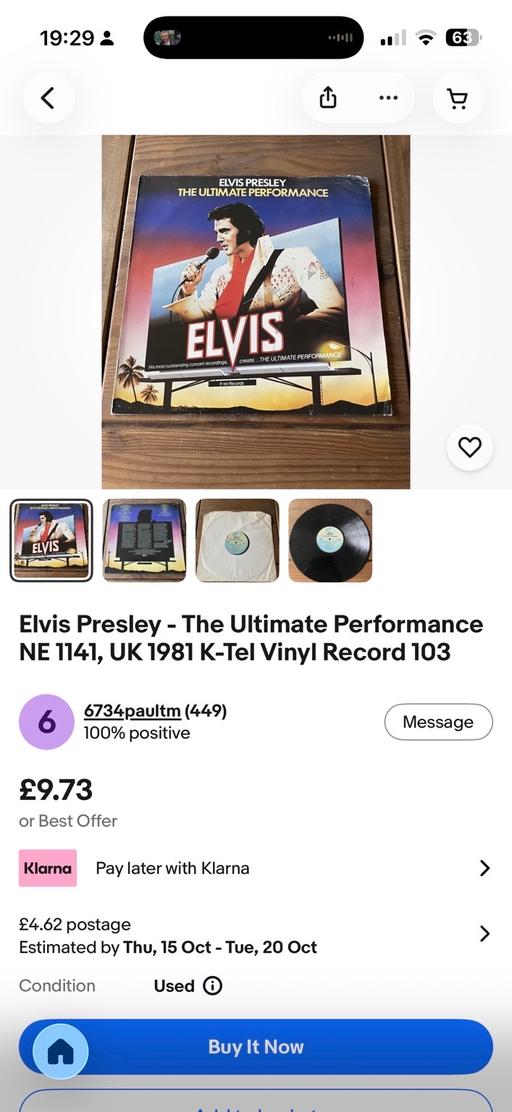Show info about Used condition
512x1112 pixels.
pos(212,986)
